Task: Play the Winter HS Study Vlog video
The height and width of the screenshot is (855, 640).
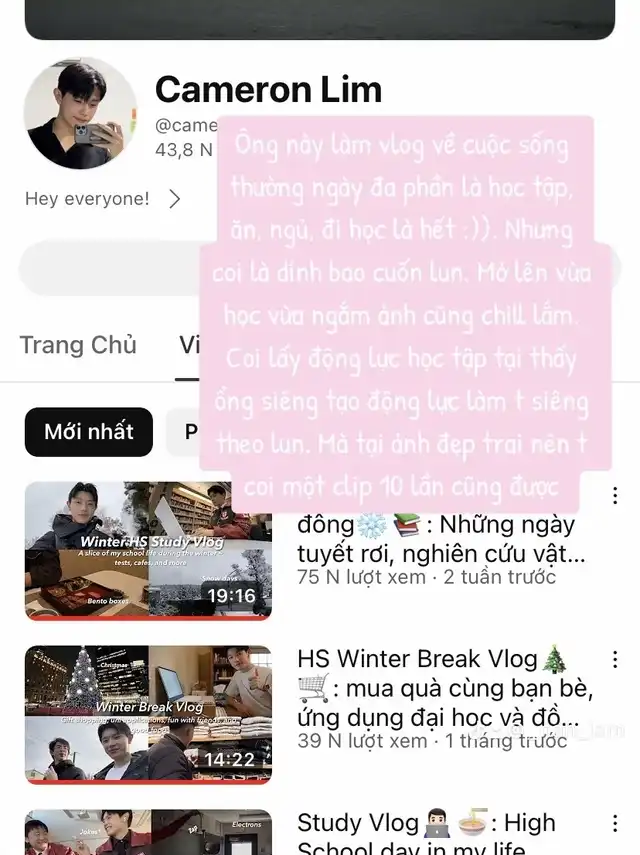Action: (148, 550)
